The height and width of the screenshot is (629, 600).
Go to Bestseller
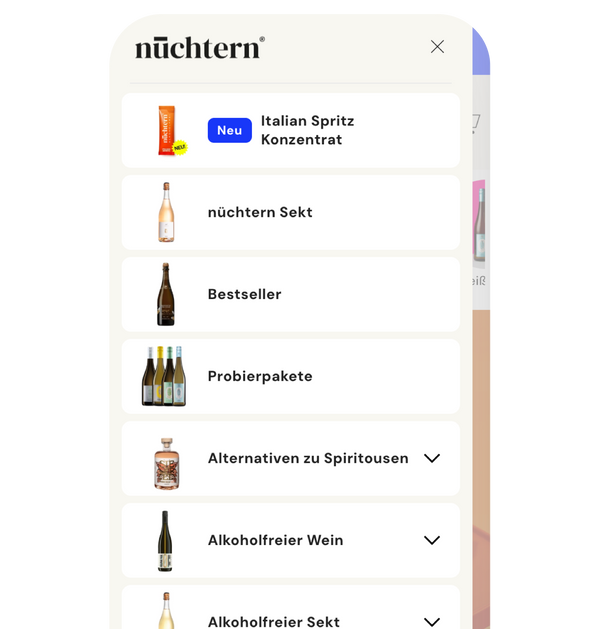tap(245, 294)
